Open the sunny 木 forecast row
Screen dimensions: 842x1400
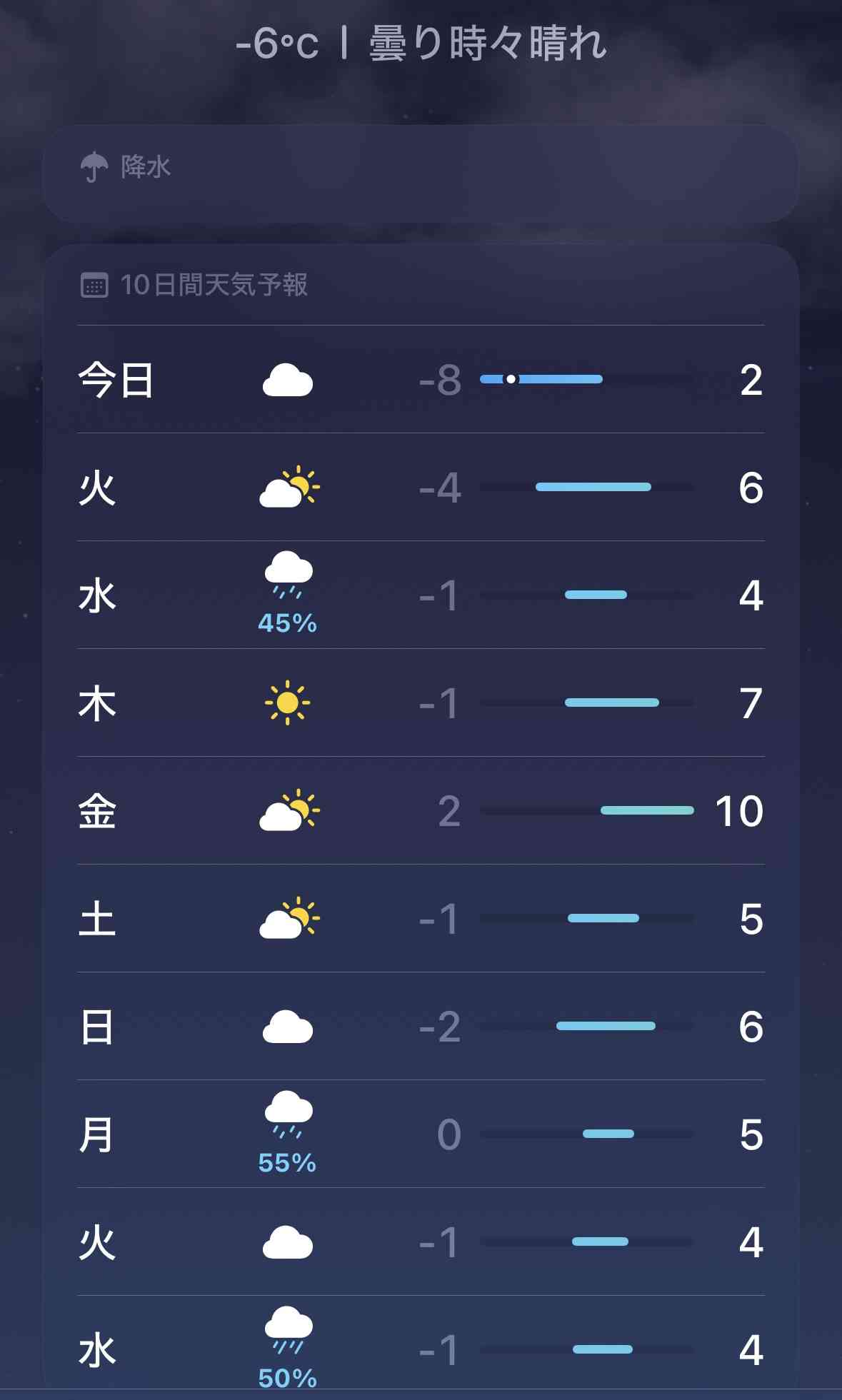tap(421, 702)
